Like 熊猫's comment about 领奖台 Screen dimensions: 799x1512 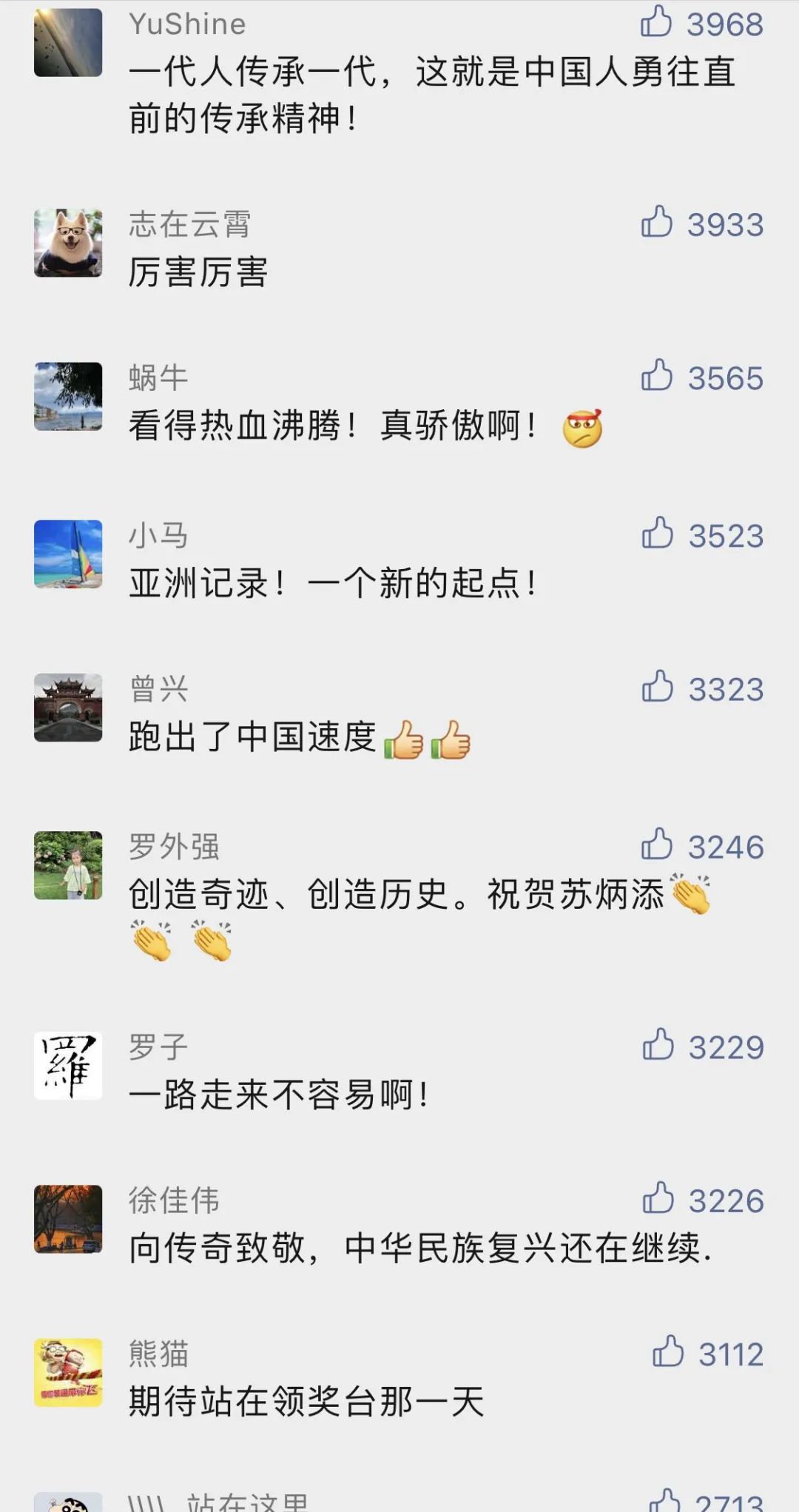tap(668, 1352)
